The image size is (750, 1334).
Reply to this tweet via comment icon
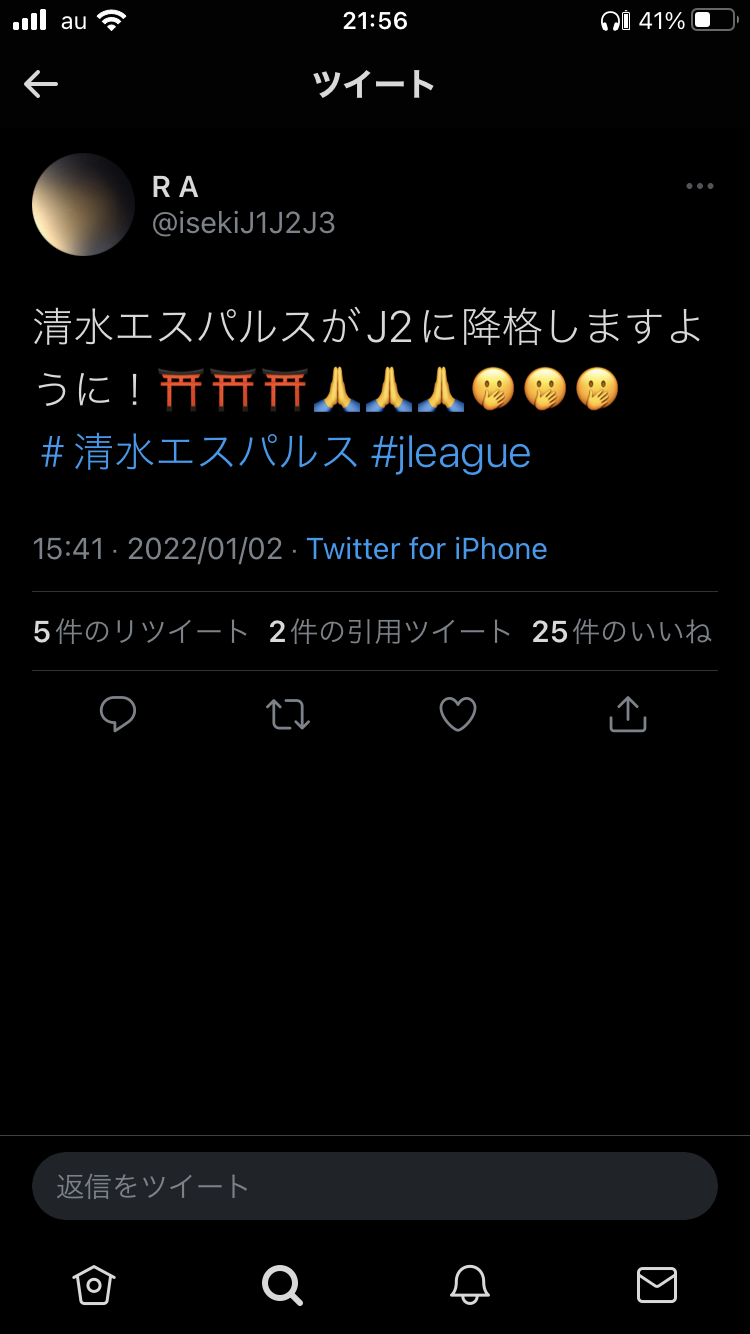(118, 714)
